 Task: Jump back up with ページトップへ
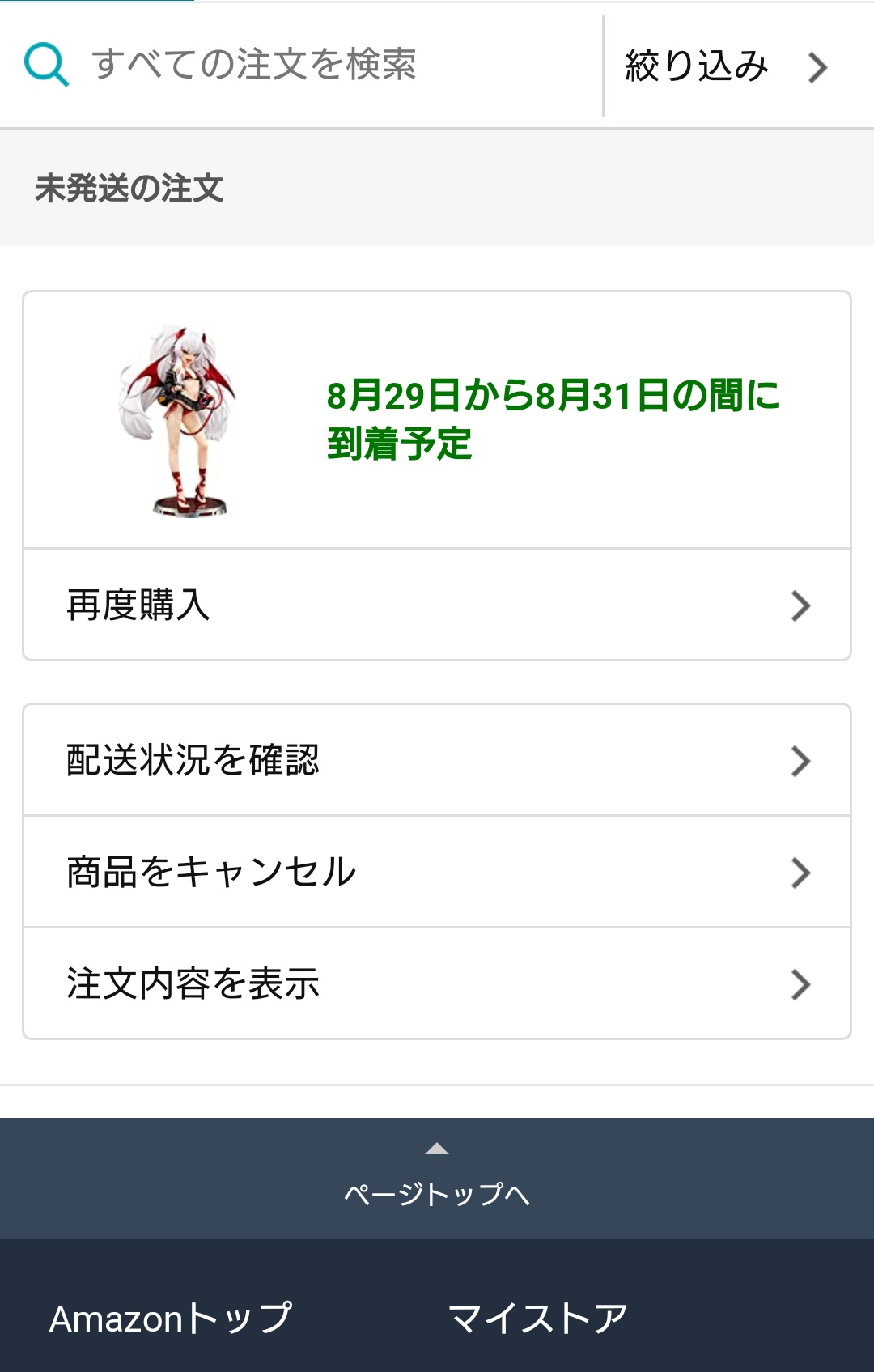437,1180
